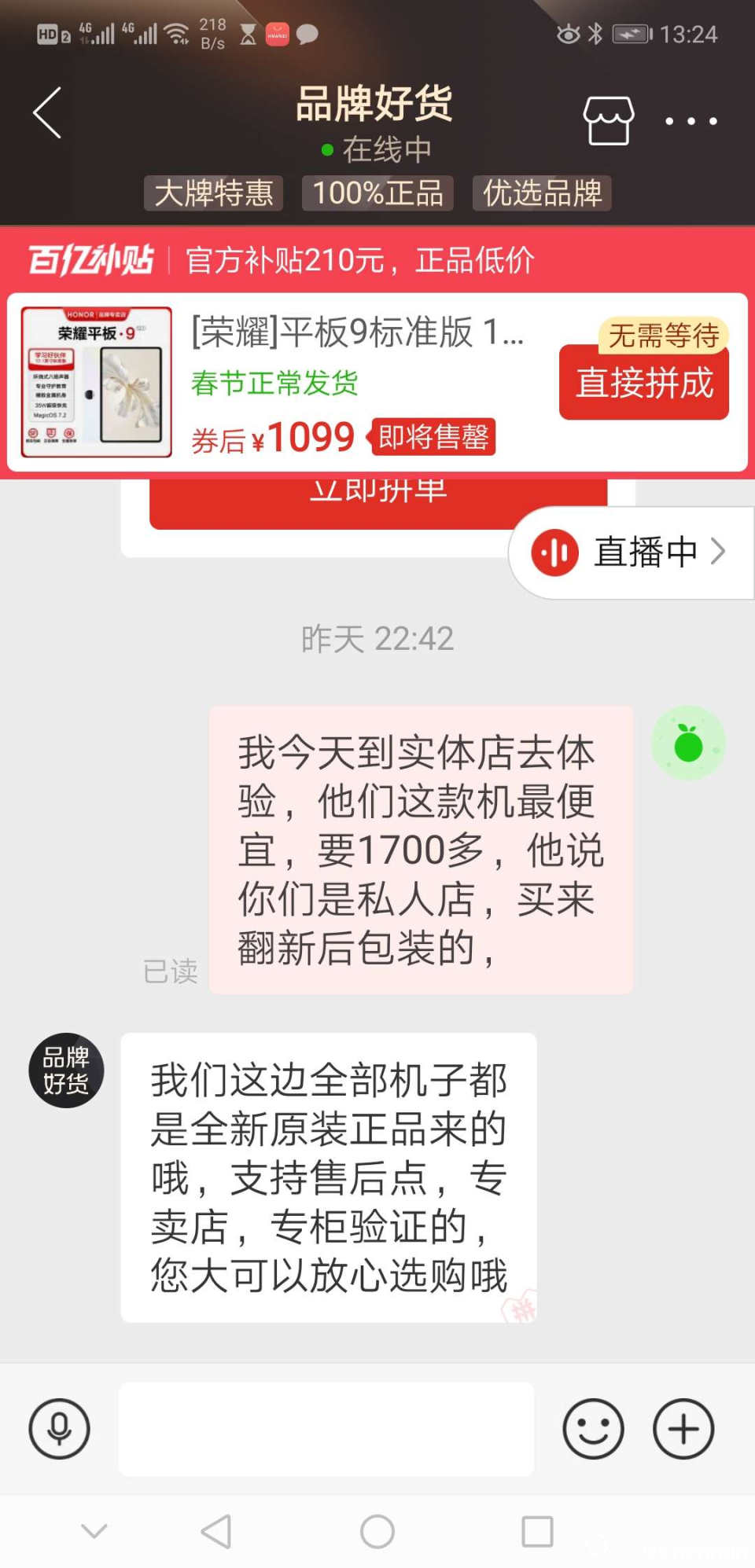Switch to voice input microphone
This screenshot has height=1568, width=755.
pos(59,1428)
